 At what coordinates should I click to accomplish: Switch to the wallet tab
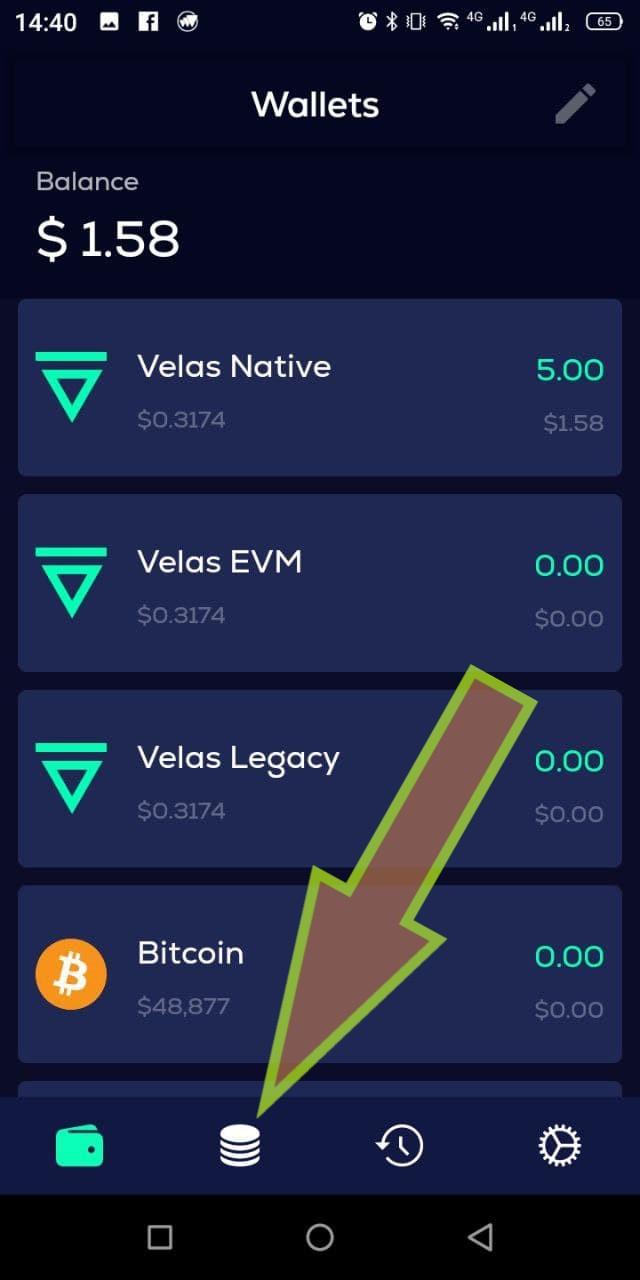[x=80, y=1145]
